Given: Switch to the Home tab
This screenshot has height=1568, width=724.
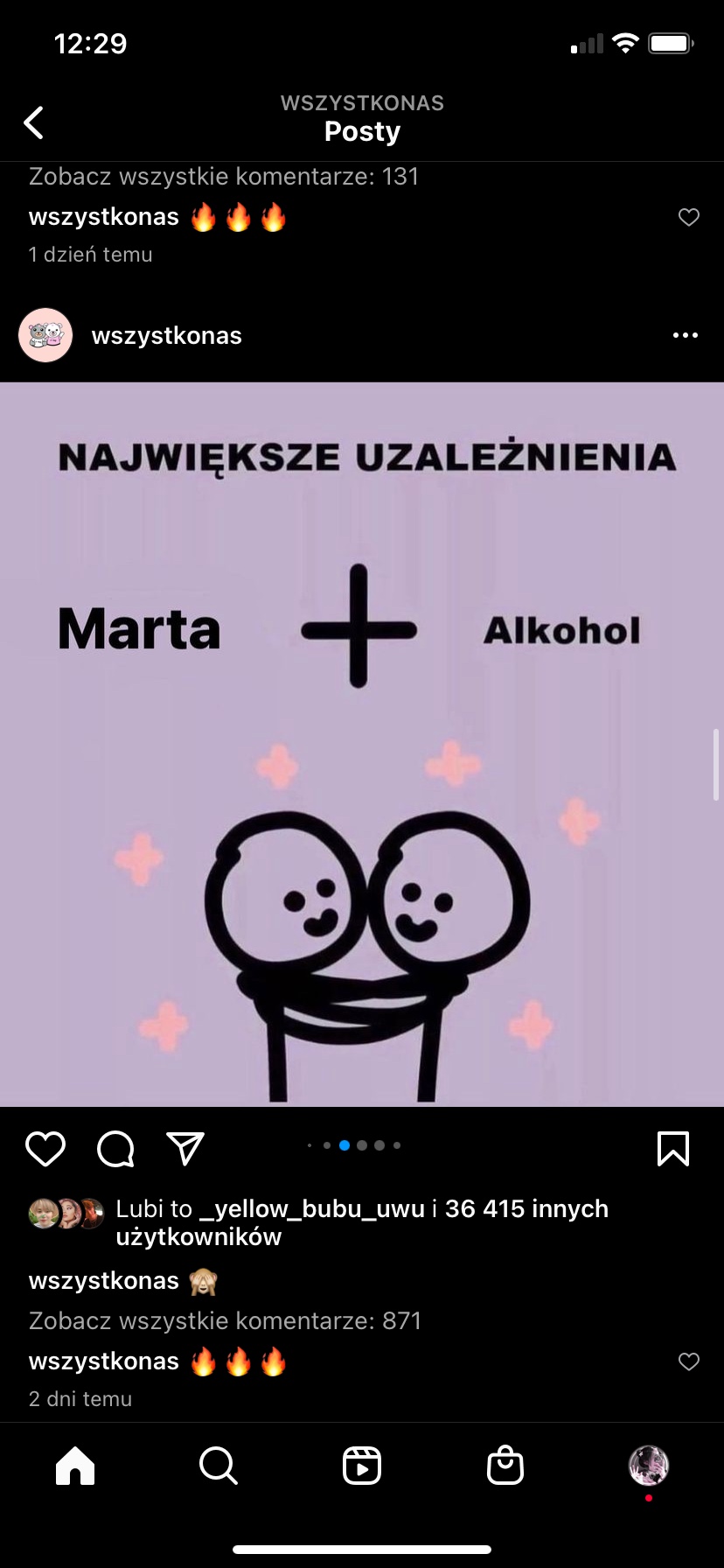Looking at the screenshot, I should click(75, 1465).
